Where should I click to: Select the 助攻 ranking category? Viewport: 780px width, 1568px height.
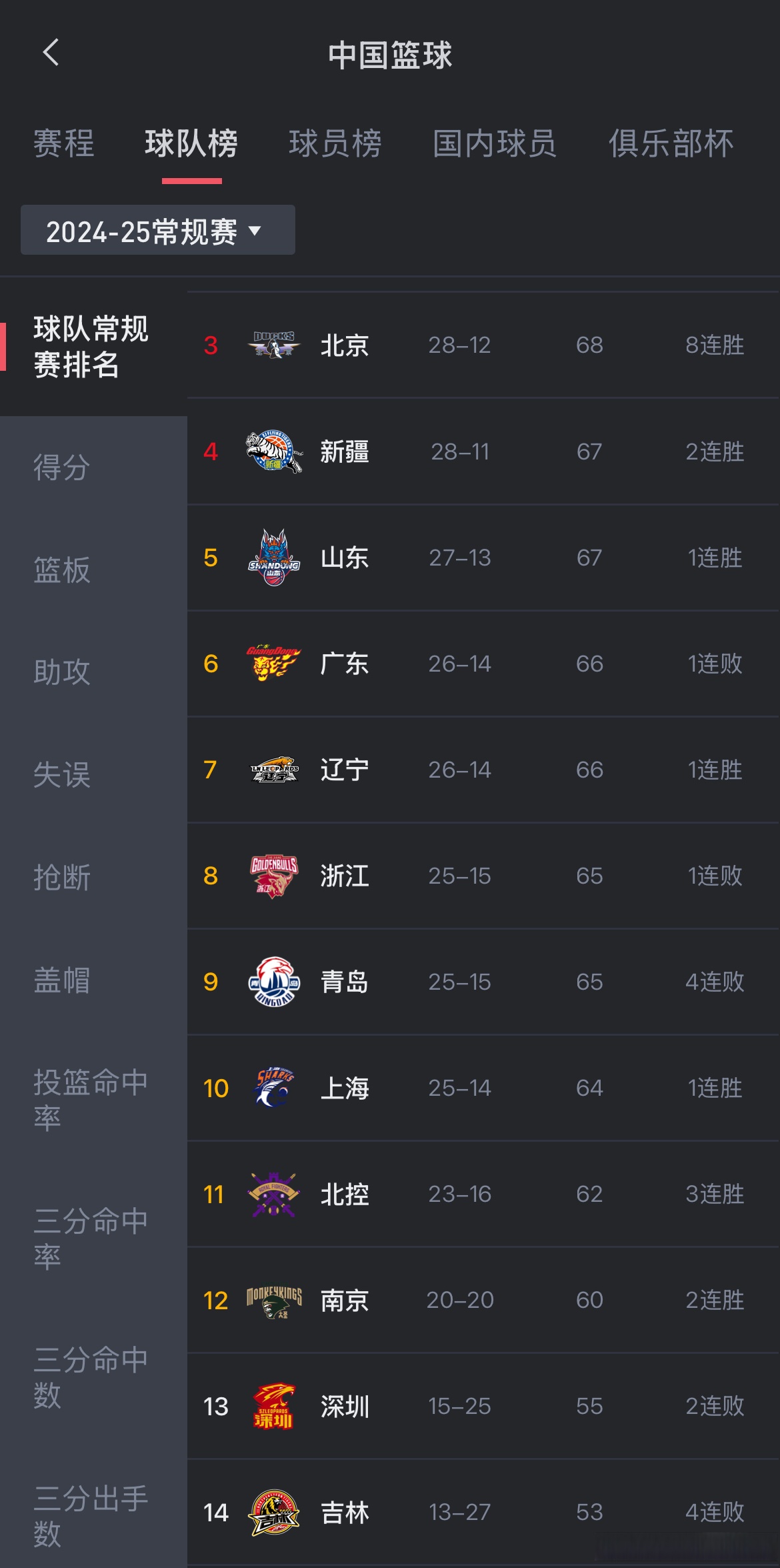(x=62, y=672)
